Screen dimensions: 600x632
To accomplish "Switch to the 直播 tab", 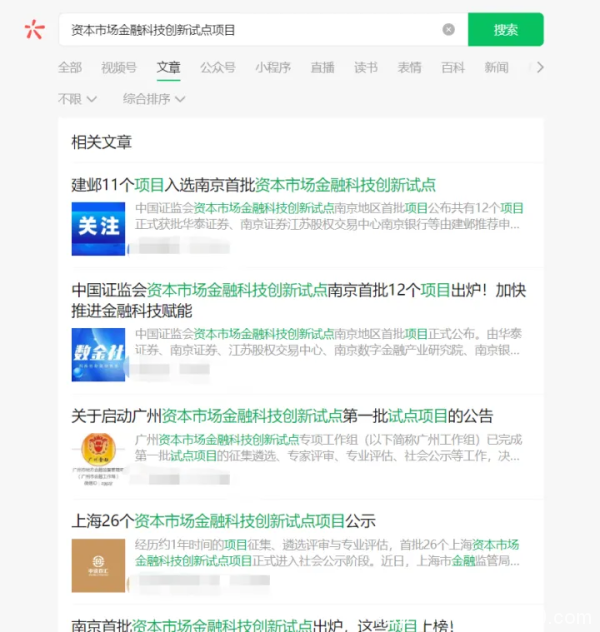I will [x=322, y=68].
